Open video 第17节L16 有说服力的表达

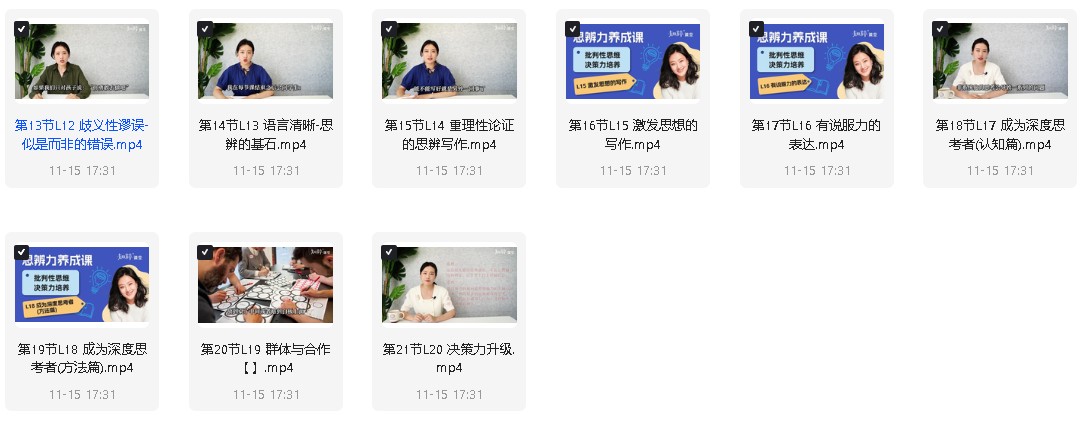(x=817, y=62)
